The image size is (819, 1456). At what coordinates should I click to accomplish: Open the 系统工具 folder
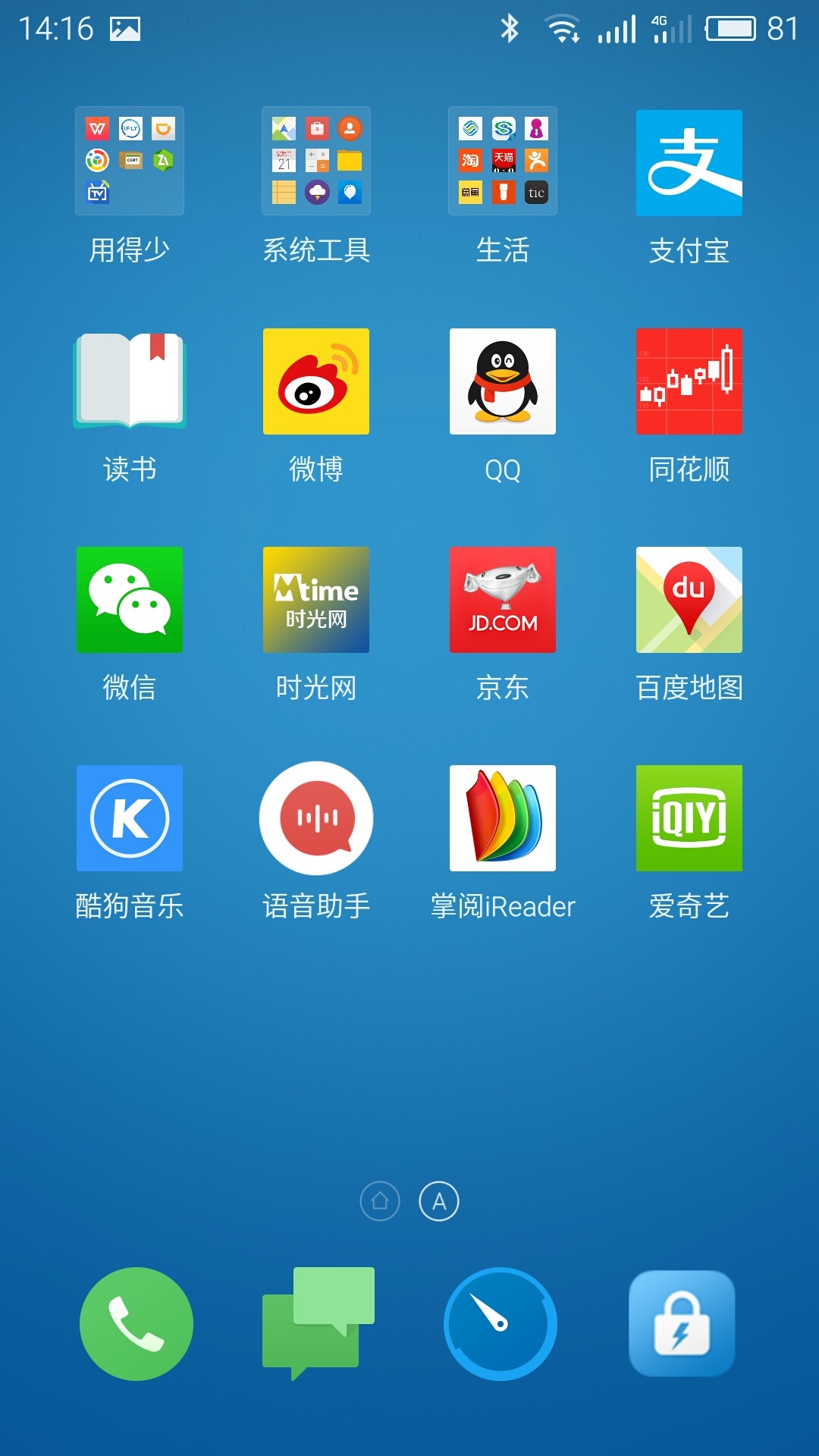coord(316,162)
